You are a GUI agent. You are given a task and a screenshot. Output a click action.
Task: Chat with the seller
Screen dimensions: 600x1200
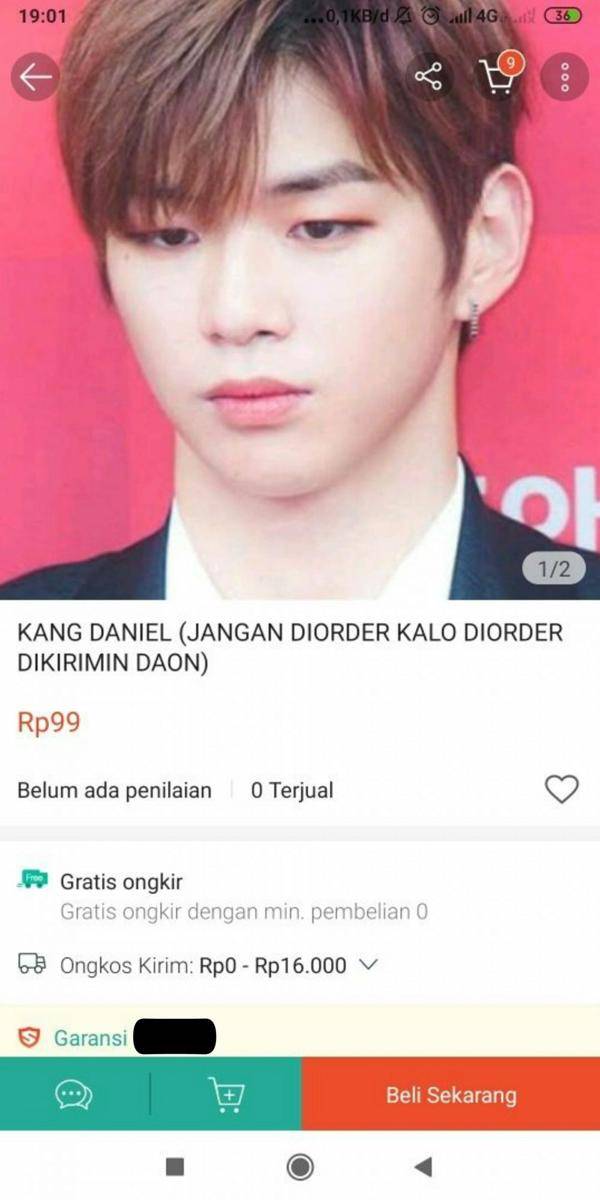pos(74,1094)
